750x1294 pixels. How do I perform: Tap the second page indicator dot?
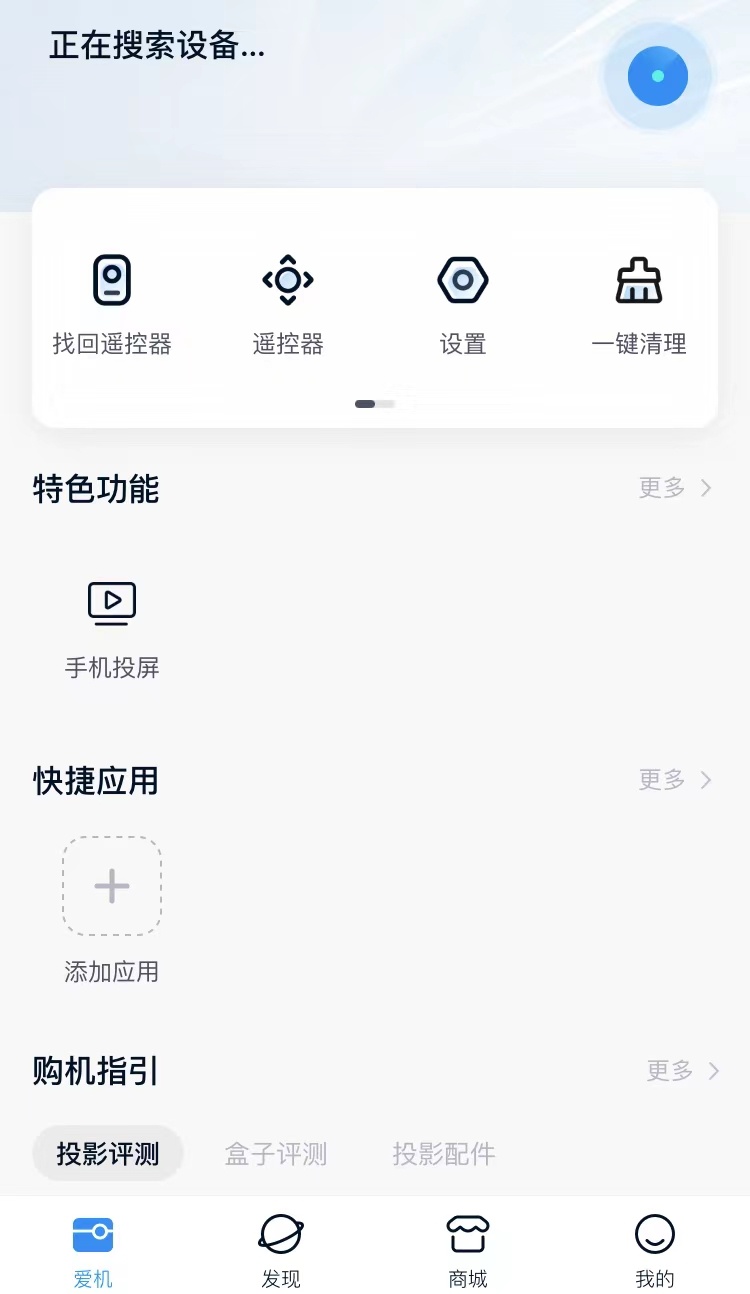tap(385, 404)
